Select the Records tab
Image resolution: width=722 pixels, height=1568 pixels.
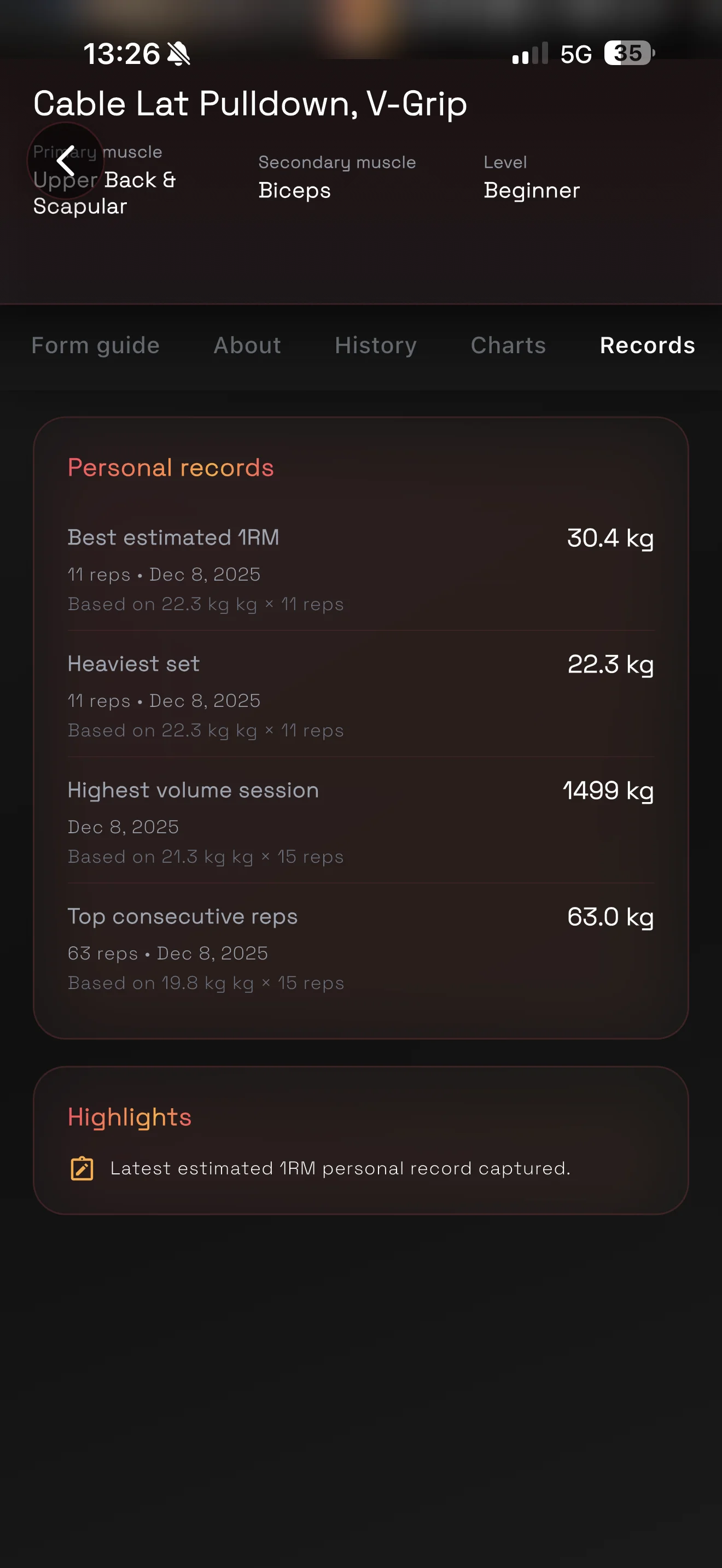(x=647, y=345)
